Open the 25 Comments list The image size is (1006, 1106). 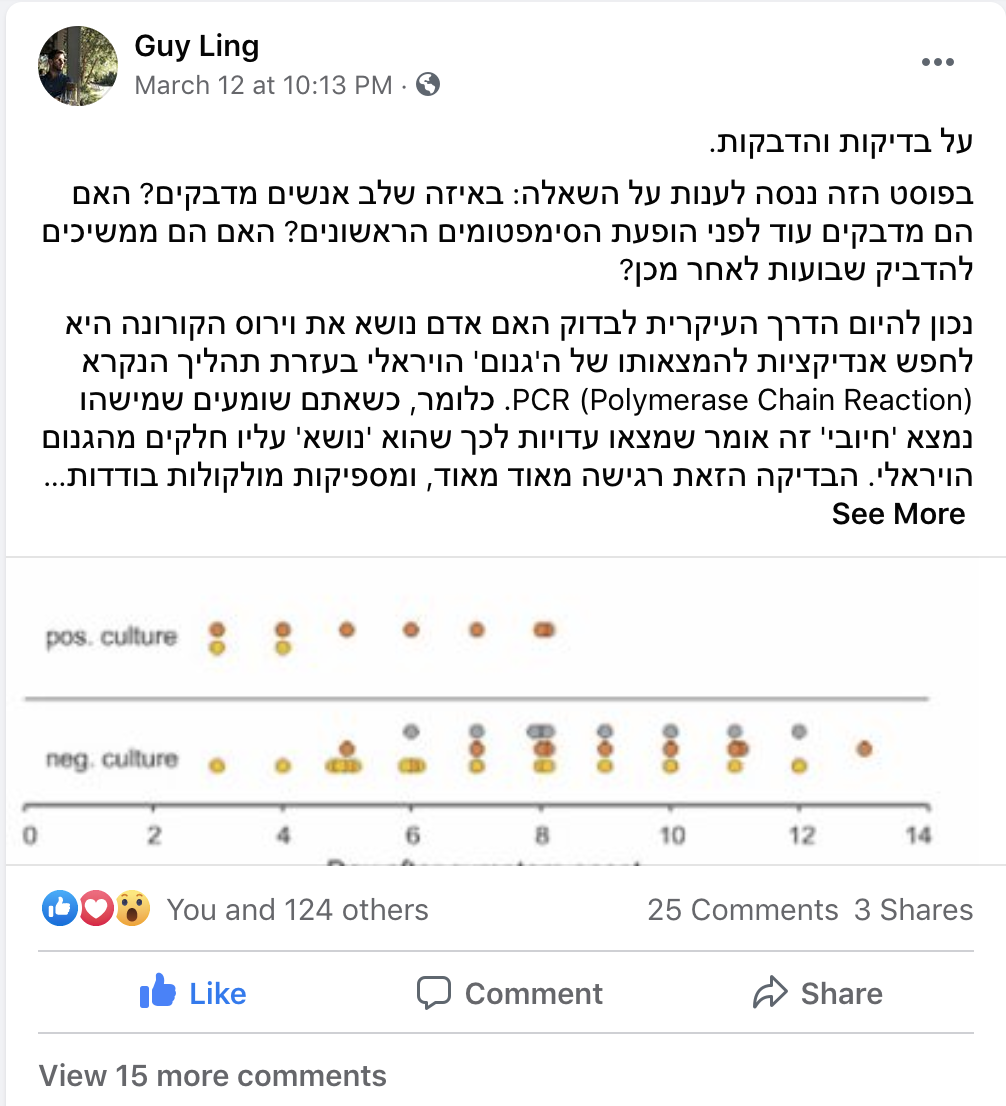[x=742, y=910]
